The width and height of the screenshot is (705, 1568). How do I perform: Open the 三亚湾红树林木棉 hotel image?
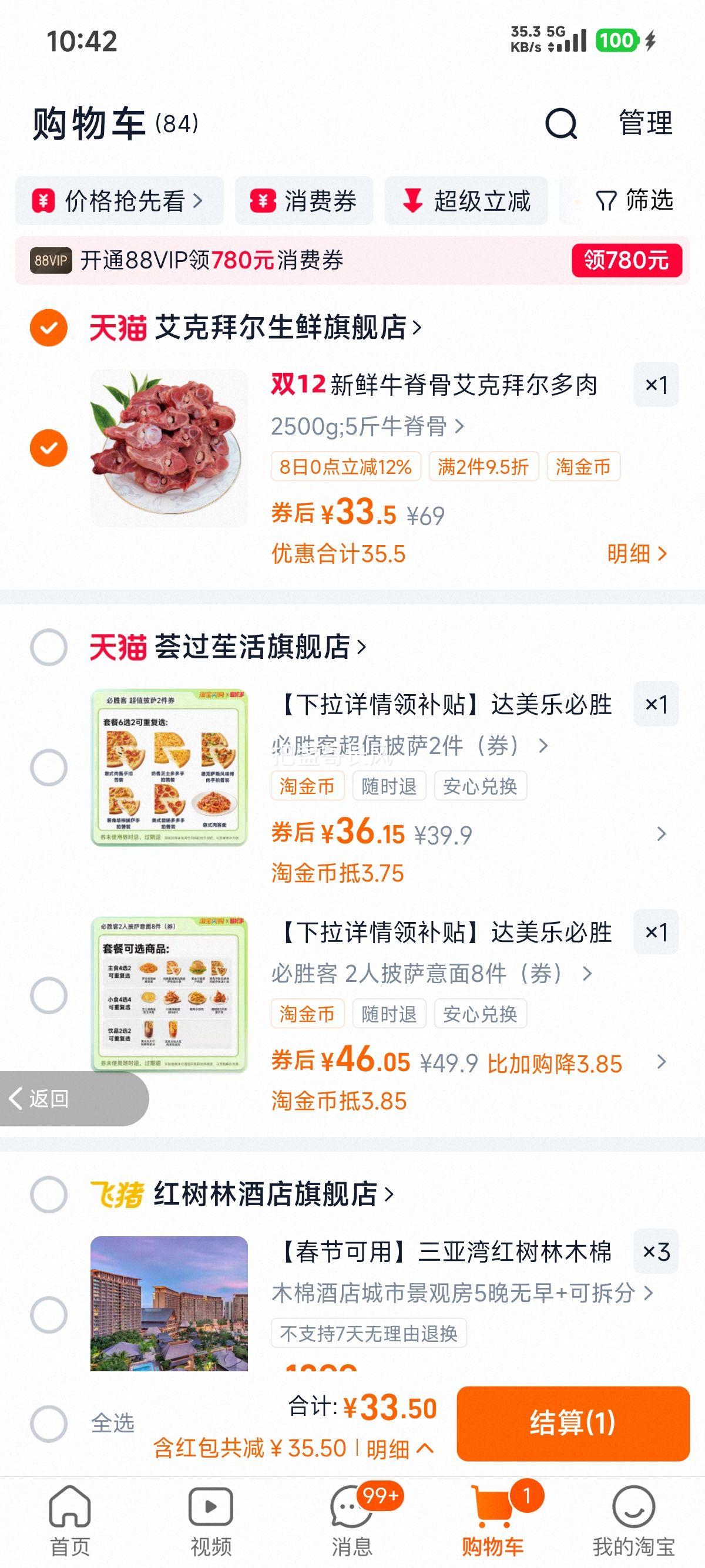169,1303
